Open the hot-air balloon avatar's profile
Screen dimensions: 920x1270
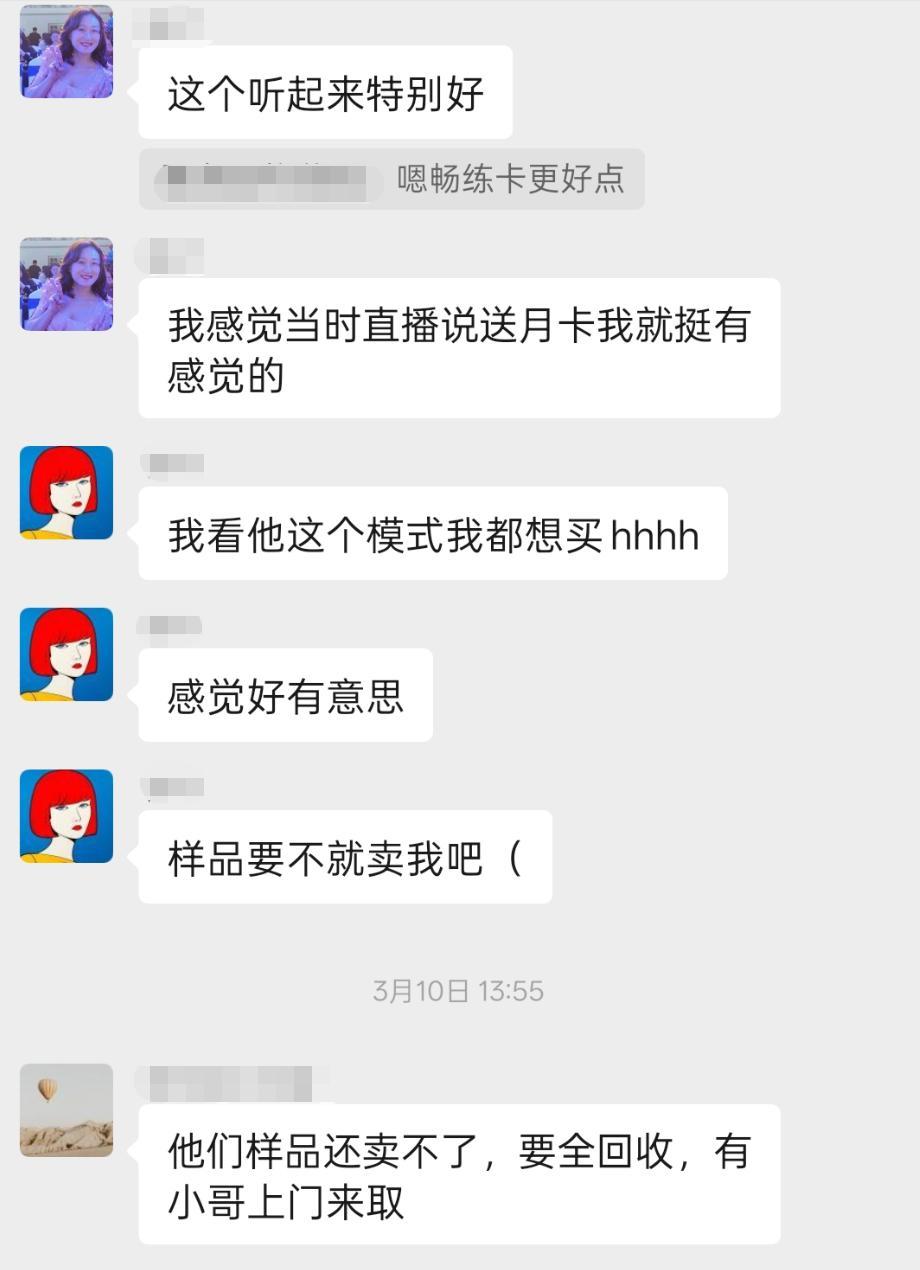(x=66, y=1110)
